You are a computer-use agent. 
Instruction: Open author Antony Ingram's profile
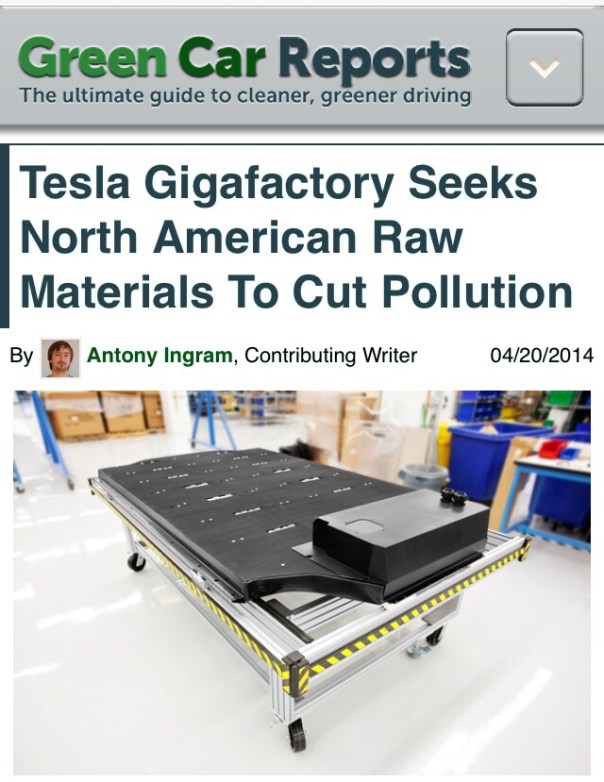(159, 355)
